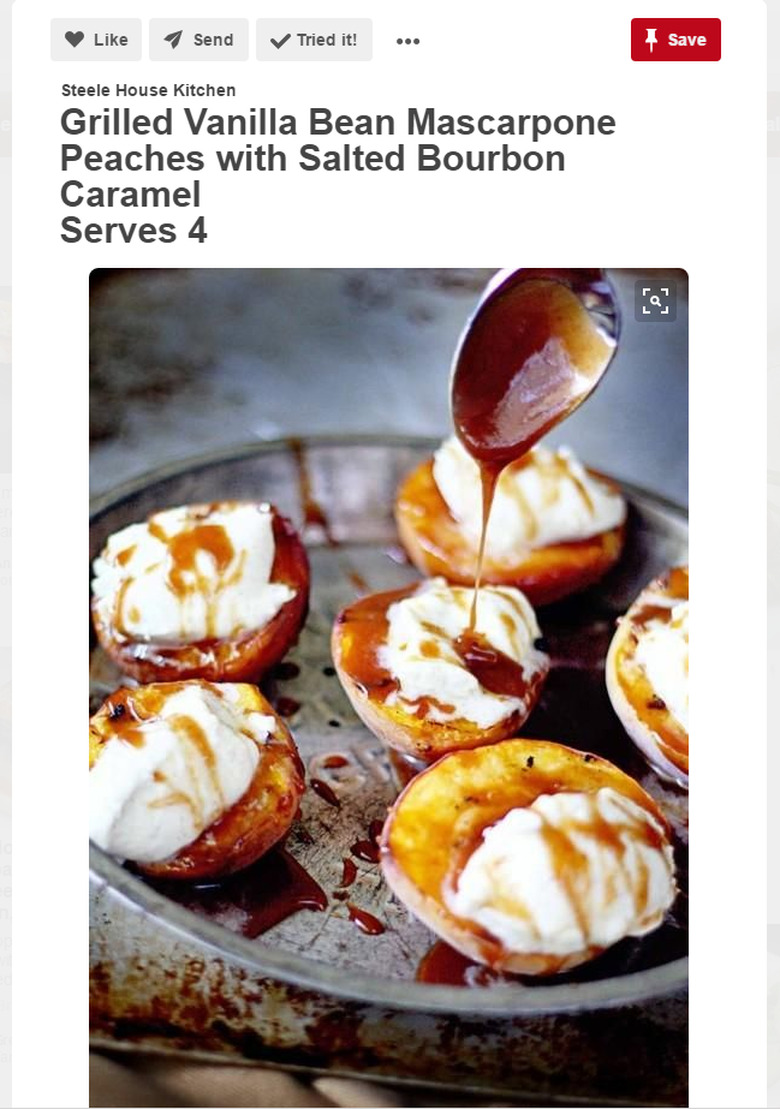The height and width of the screenshot is (1109, 780).
Task: Send this pin to someone
Action: 198,40
